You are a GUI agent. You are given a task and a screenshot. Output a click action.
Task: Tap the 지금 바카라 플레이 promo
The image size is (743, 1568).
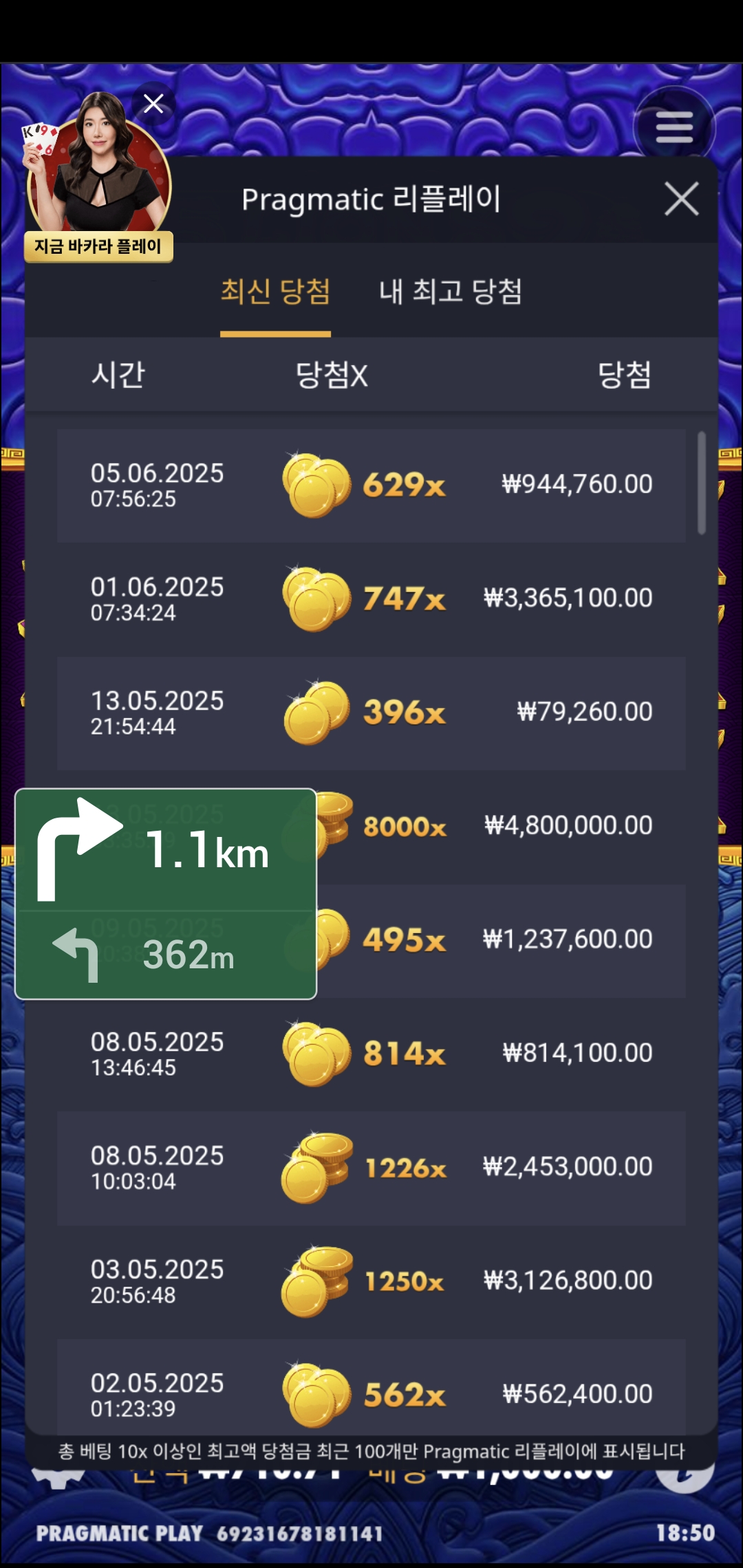98,246
